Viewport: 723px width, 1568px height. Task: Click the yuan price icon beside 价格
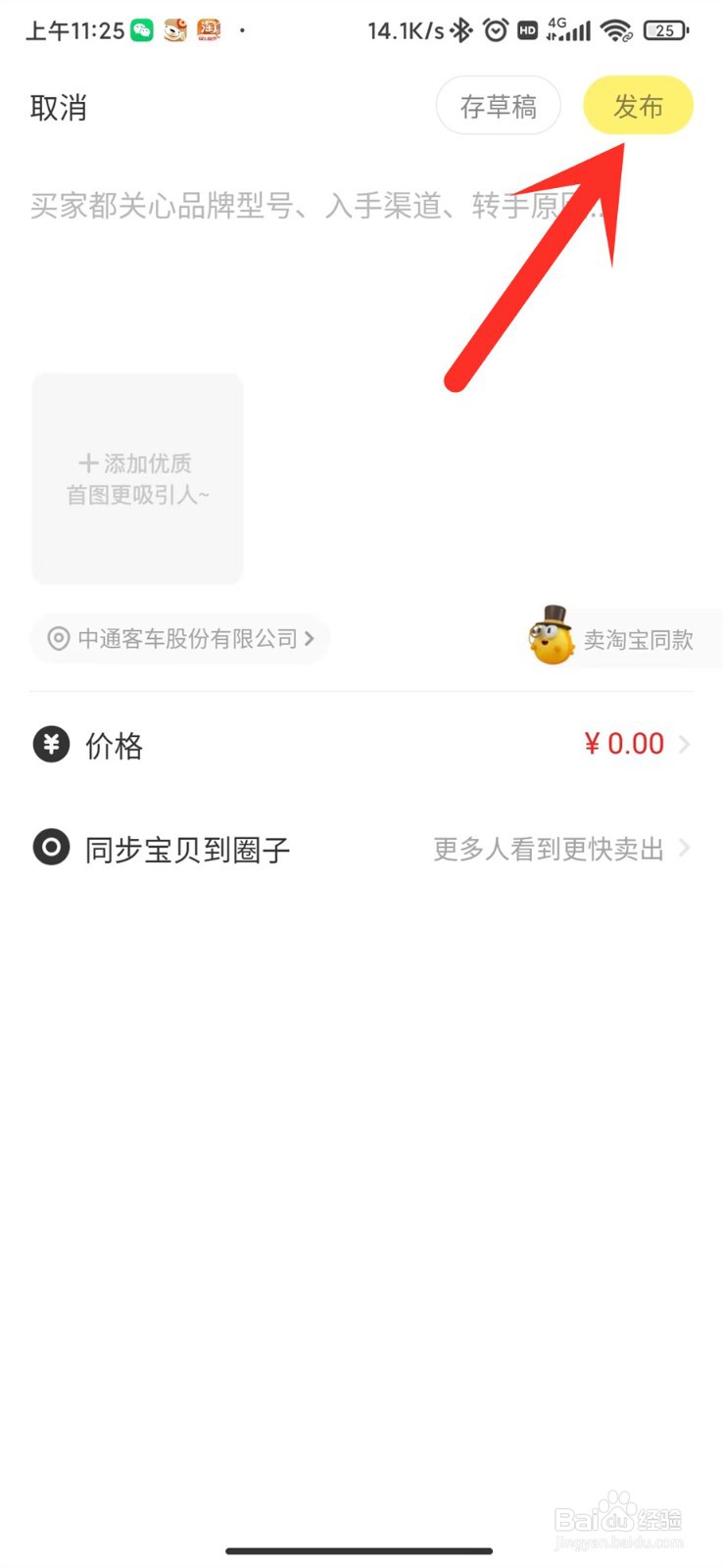[51, 745]
